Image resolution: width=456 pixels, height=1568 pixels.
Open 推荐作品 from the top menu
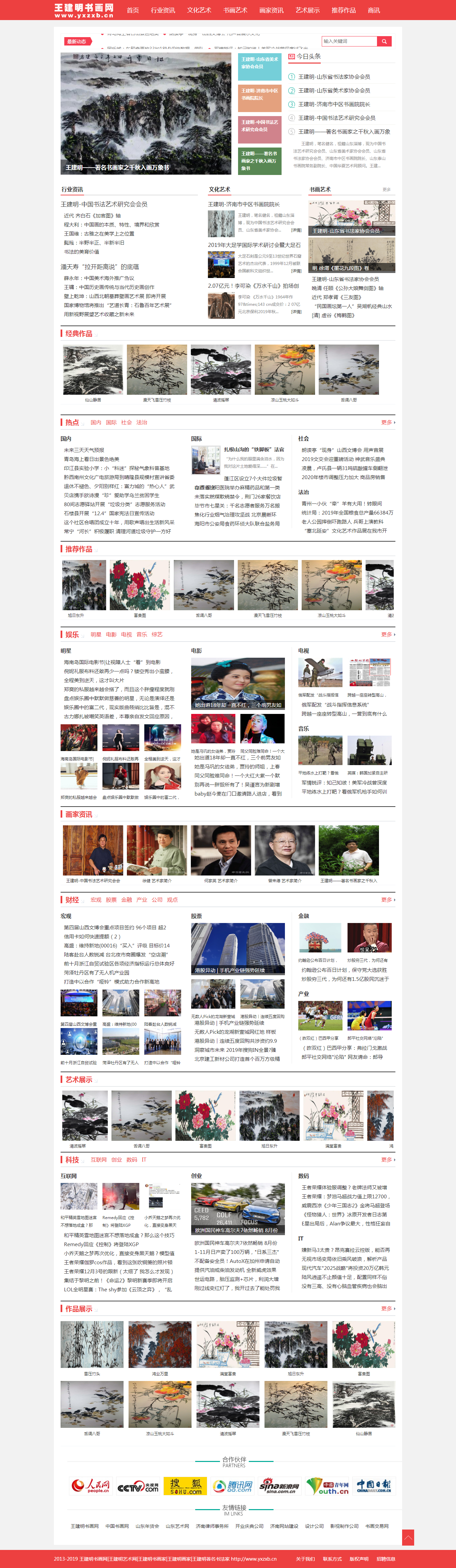[344, 10]
